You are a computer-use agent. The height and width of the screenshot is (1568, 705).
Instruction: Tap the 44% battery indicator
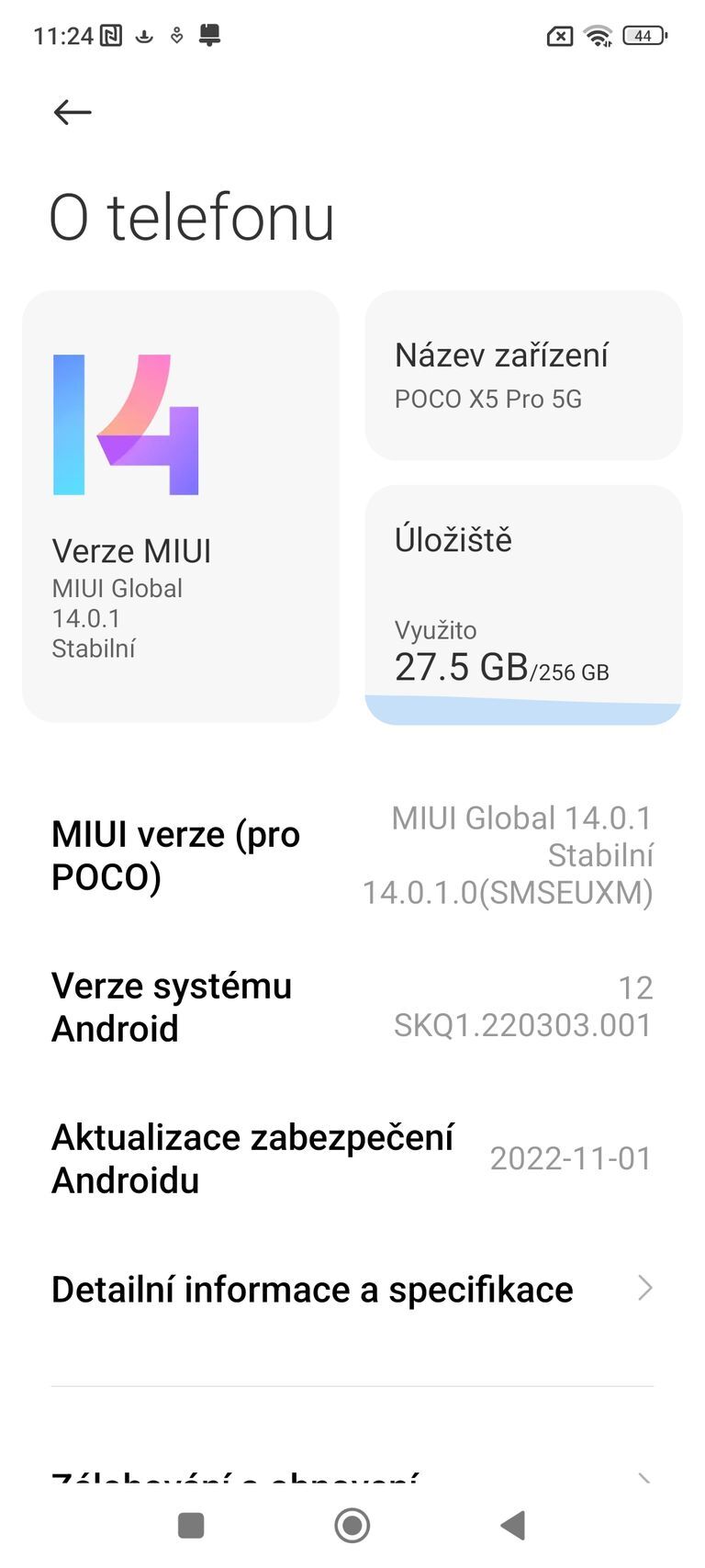643,35
